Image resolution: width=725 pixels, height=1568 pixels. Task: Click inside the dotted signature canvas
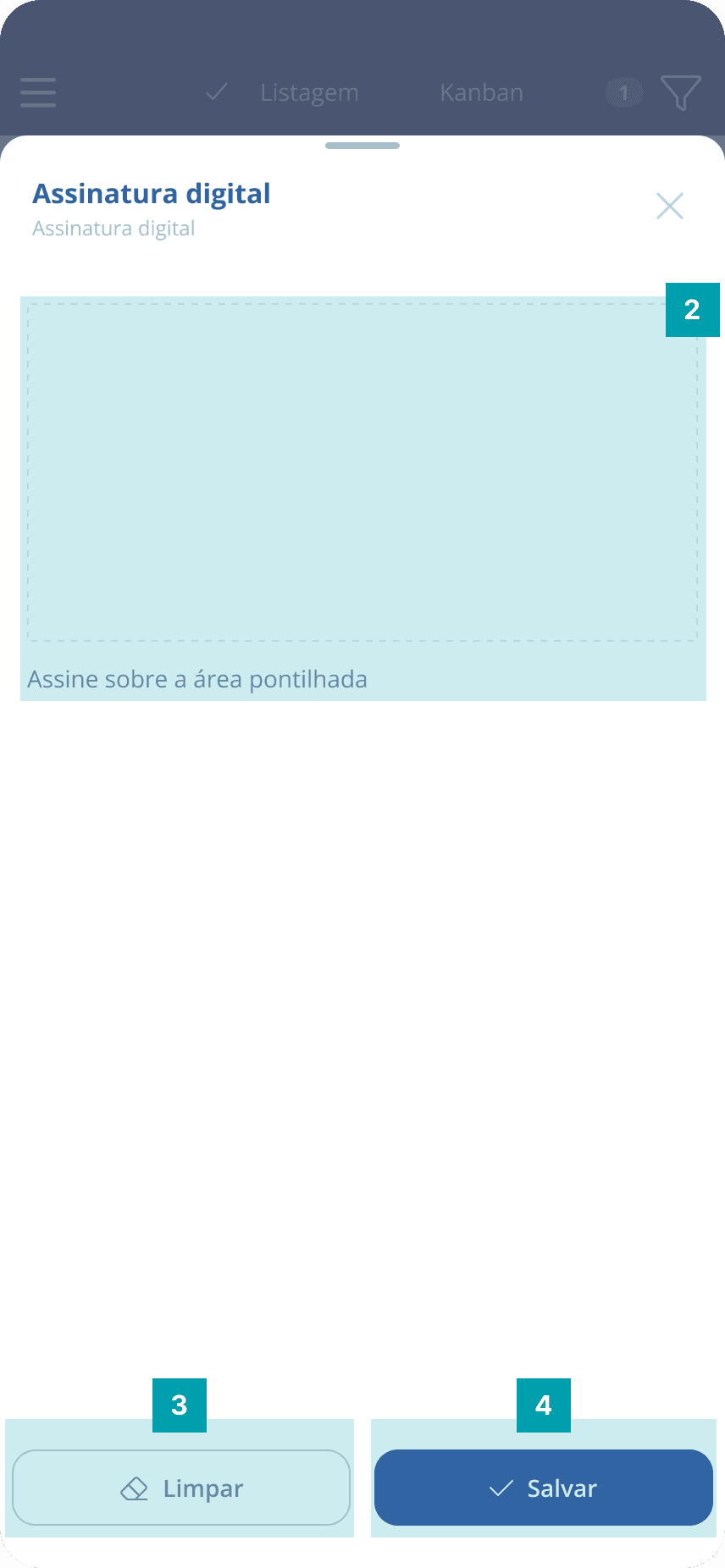[362, 472]
